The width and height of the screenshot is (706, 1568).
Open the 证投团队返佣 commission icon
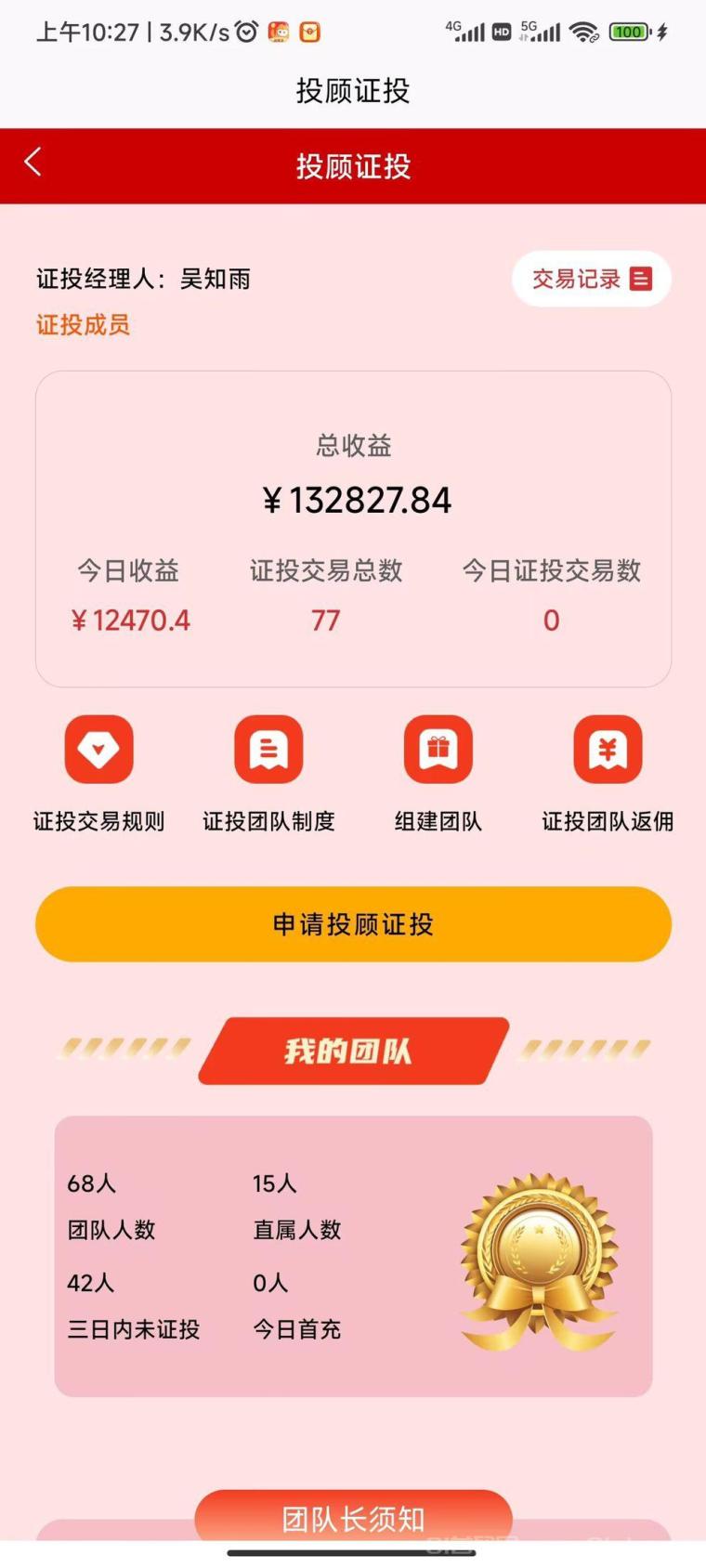pos(607,750)
